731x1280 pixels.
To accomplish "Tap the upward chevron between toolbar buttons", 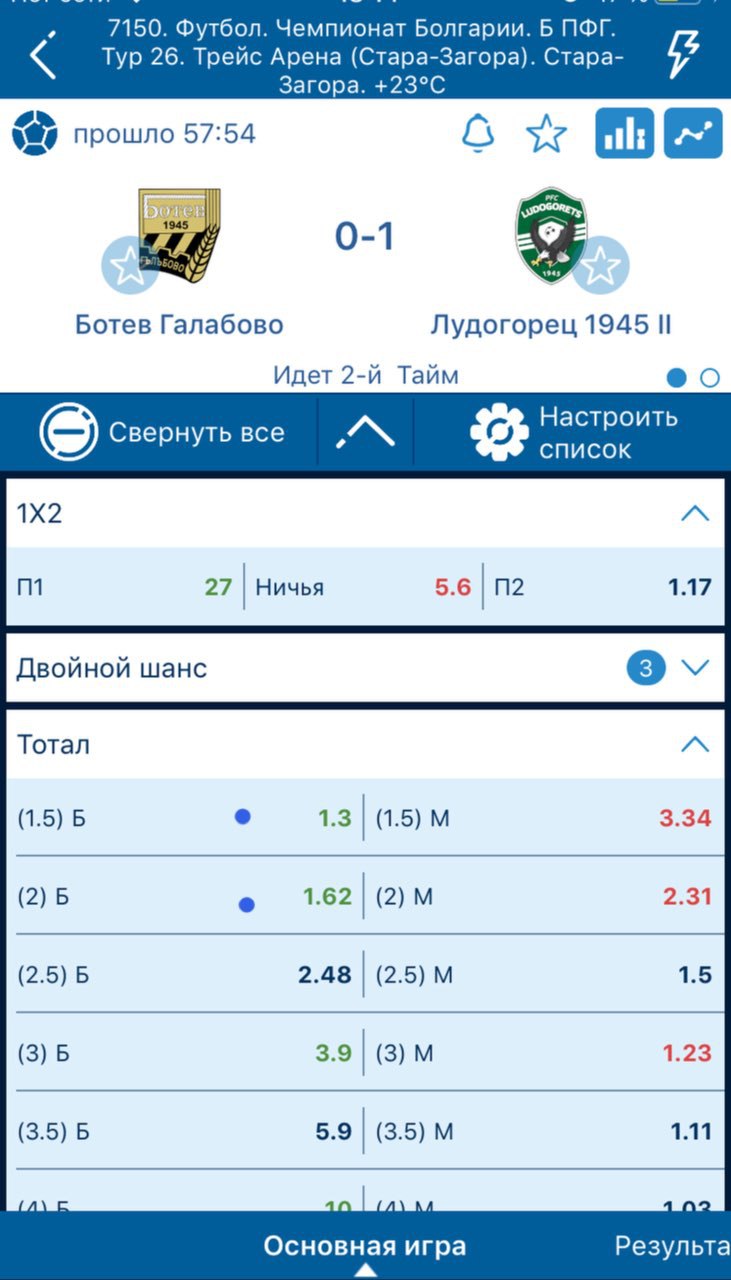I will click(x=365, y=431).
